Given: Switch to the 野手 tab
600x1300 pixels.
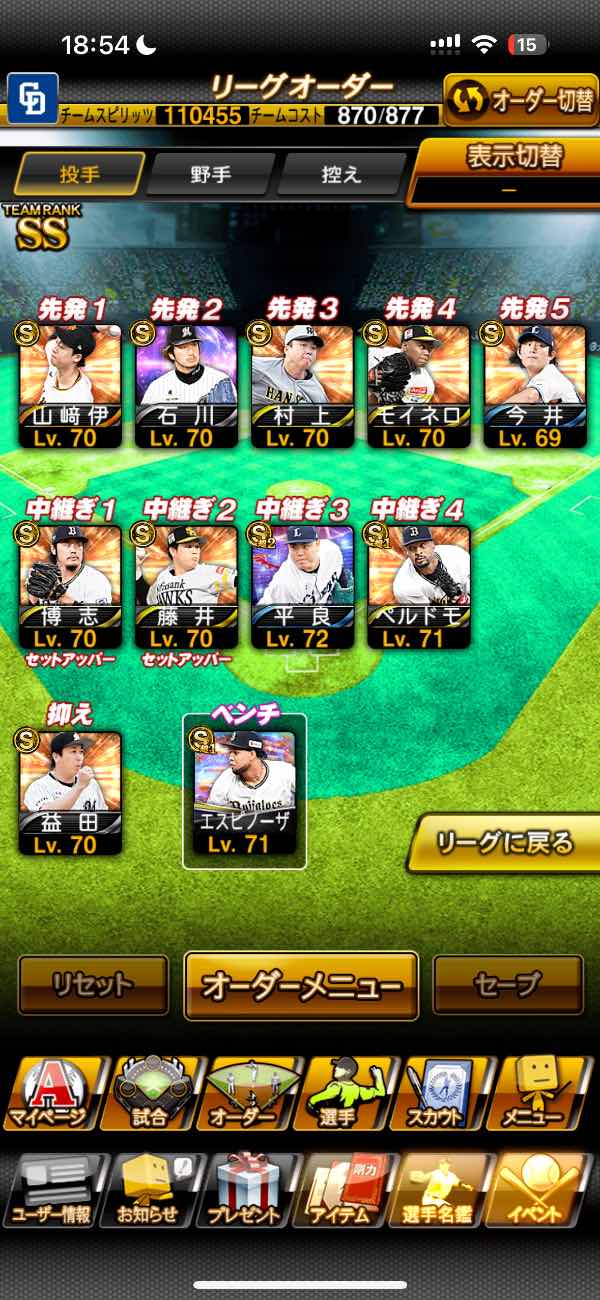Looking at the screenshot, I should click(210, 174).
